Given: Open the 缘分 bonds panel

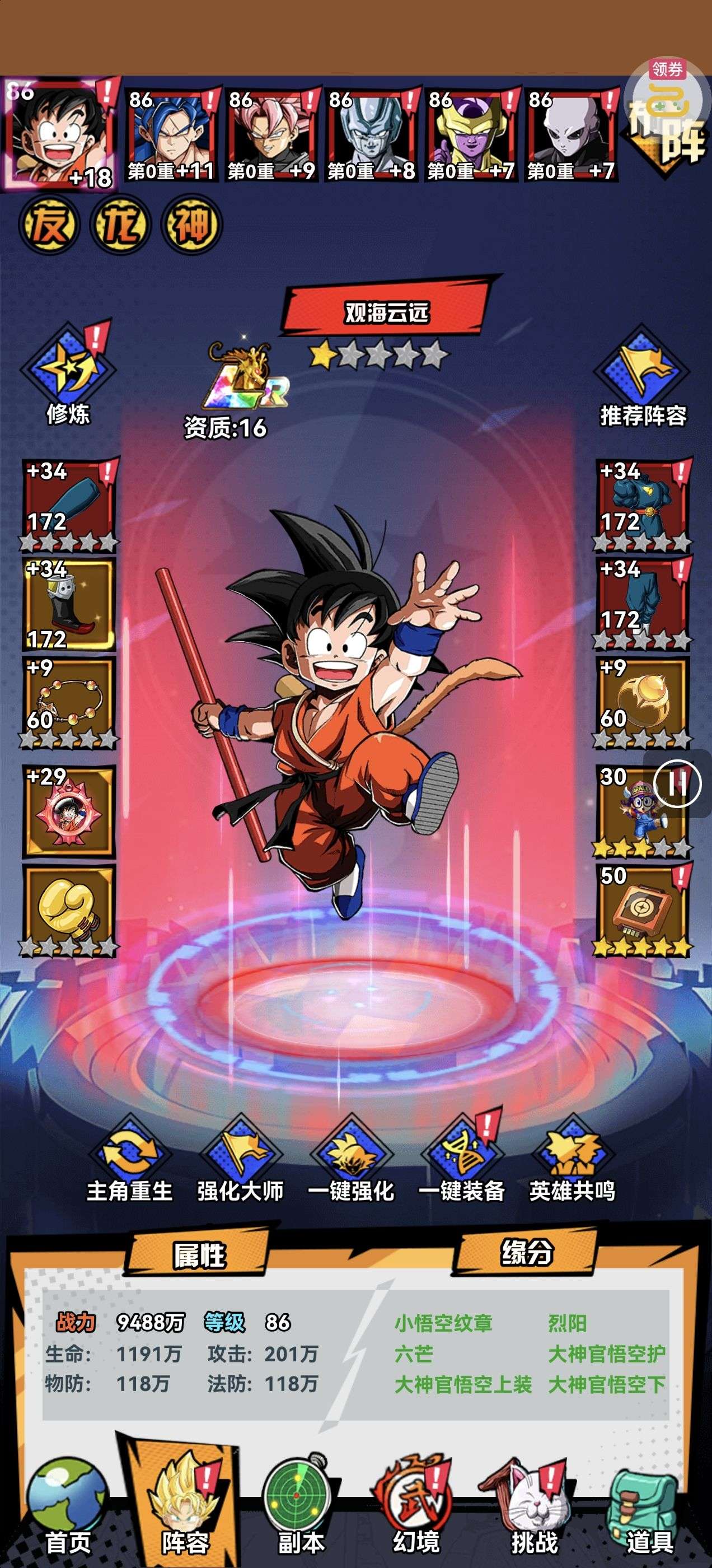Looking at the screenshot, I should (525, 1253).
